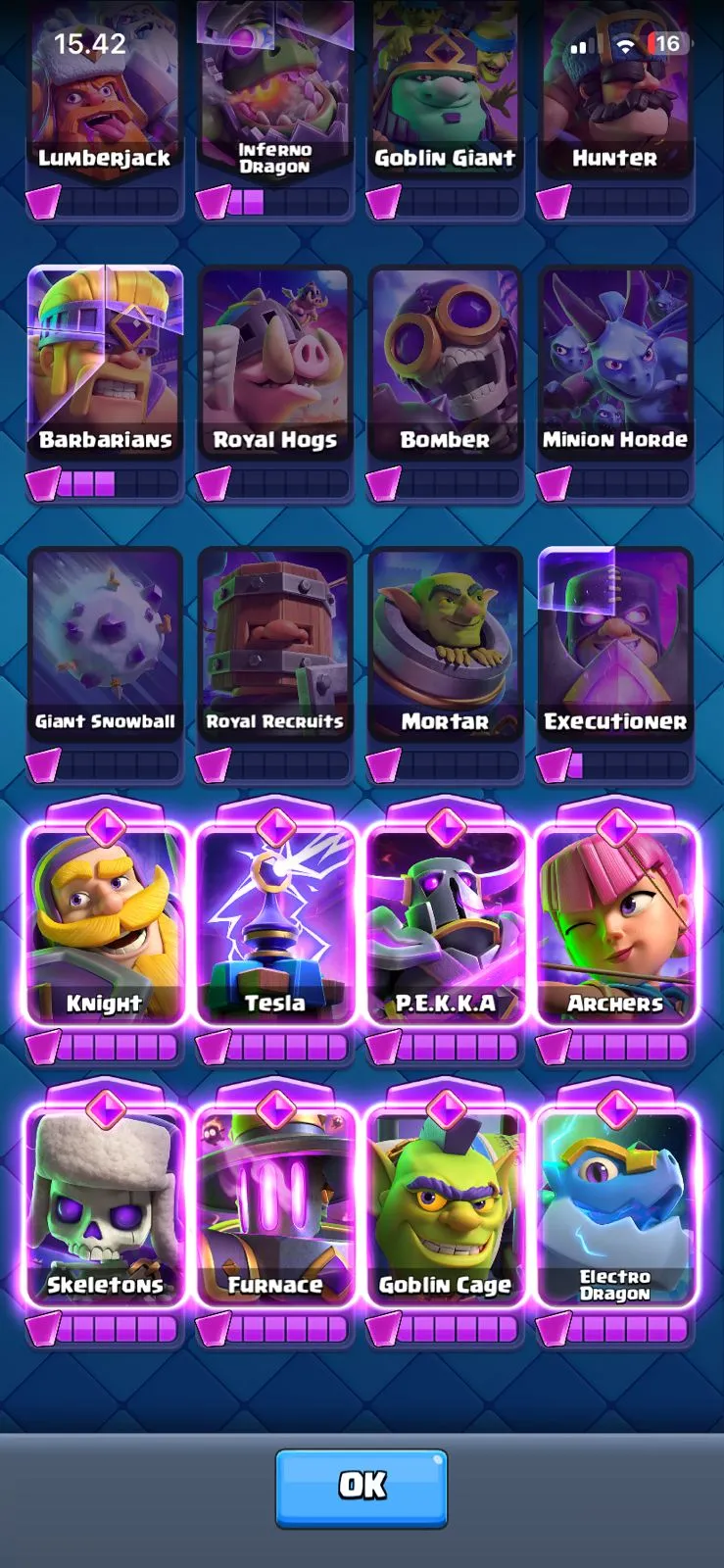Image resolution: width=724 pixels, height=1568 pixels.
Task: Select the P.E.K.K.A card
Action: pos(445,924)
